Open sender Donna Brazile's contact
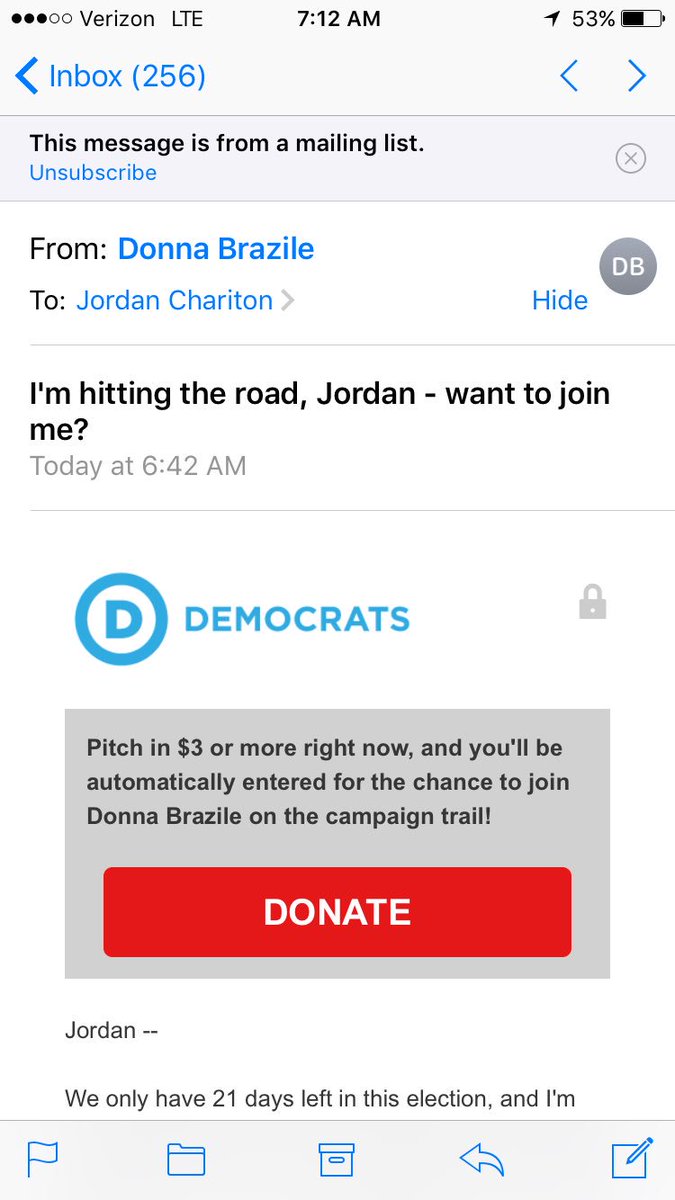This screenshot has height=1200, width=675. tap(216, 249)
